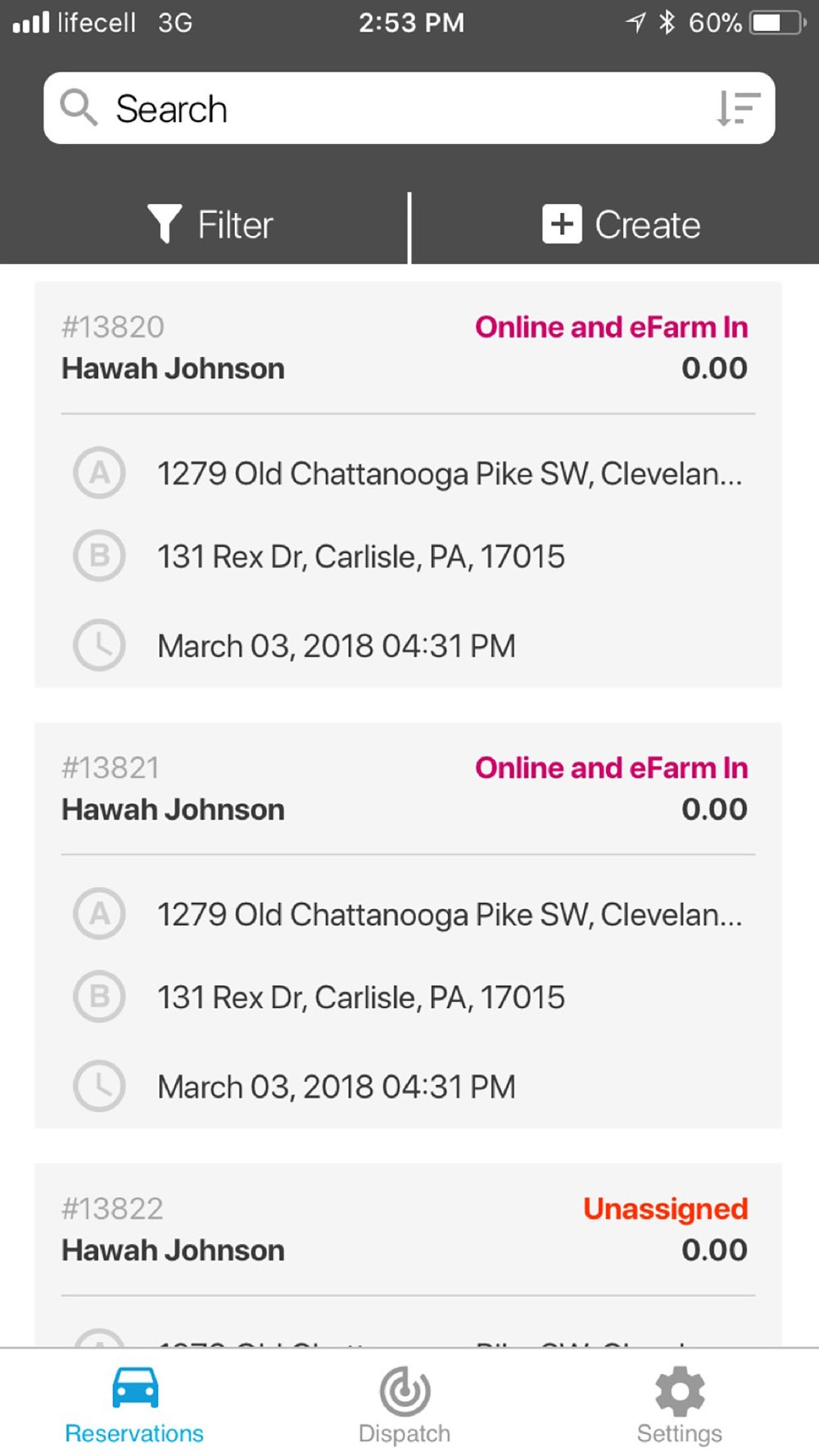
Task: Open the Filter options
Action: coord(210,224)
